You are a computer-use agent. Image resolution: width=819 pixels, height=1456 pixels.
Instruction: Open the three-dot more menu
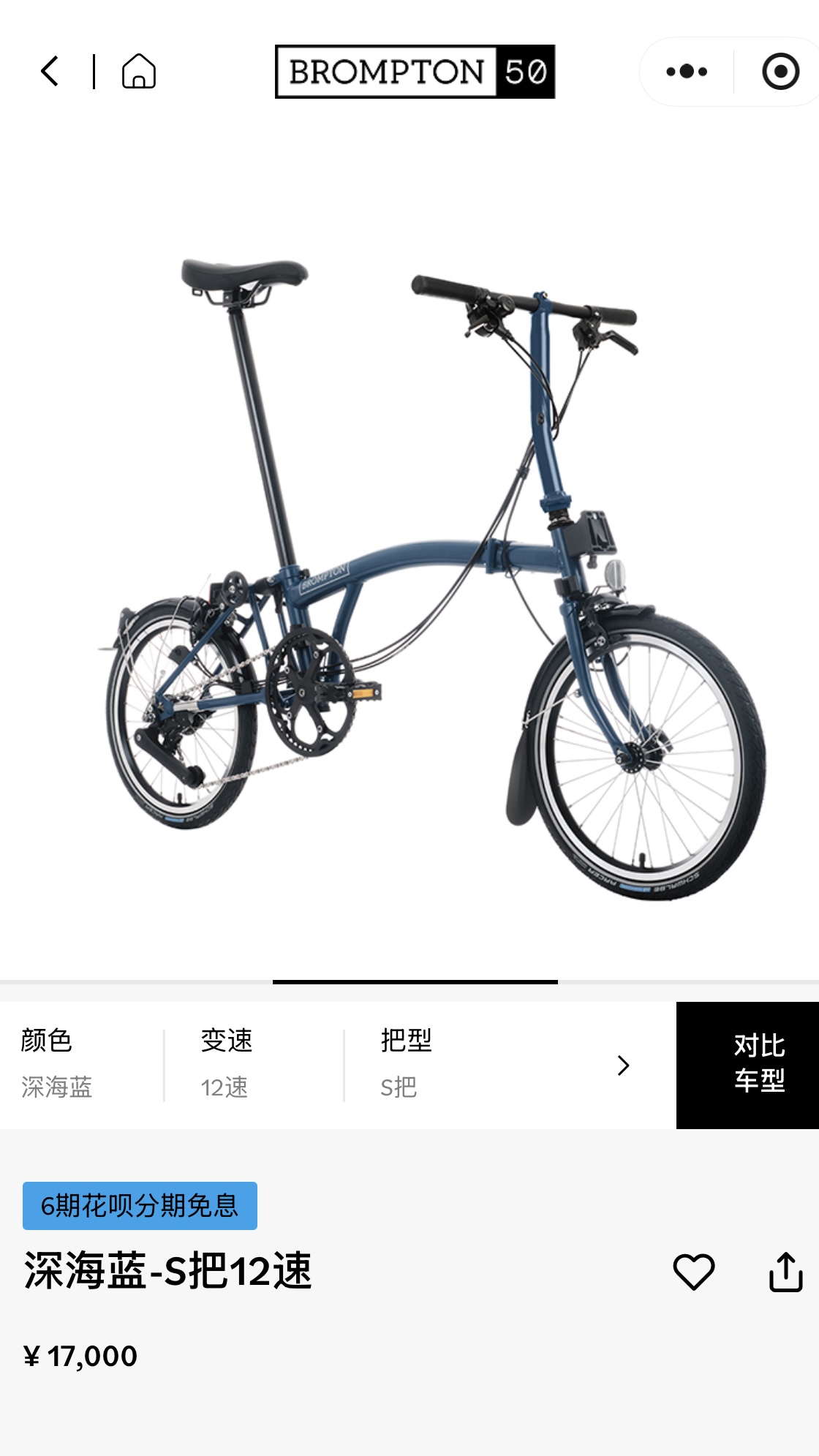pos(686,72)
